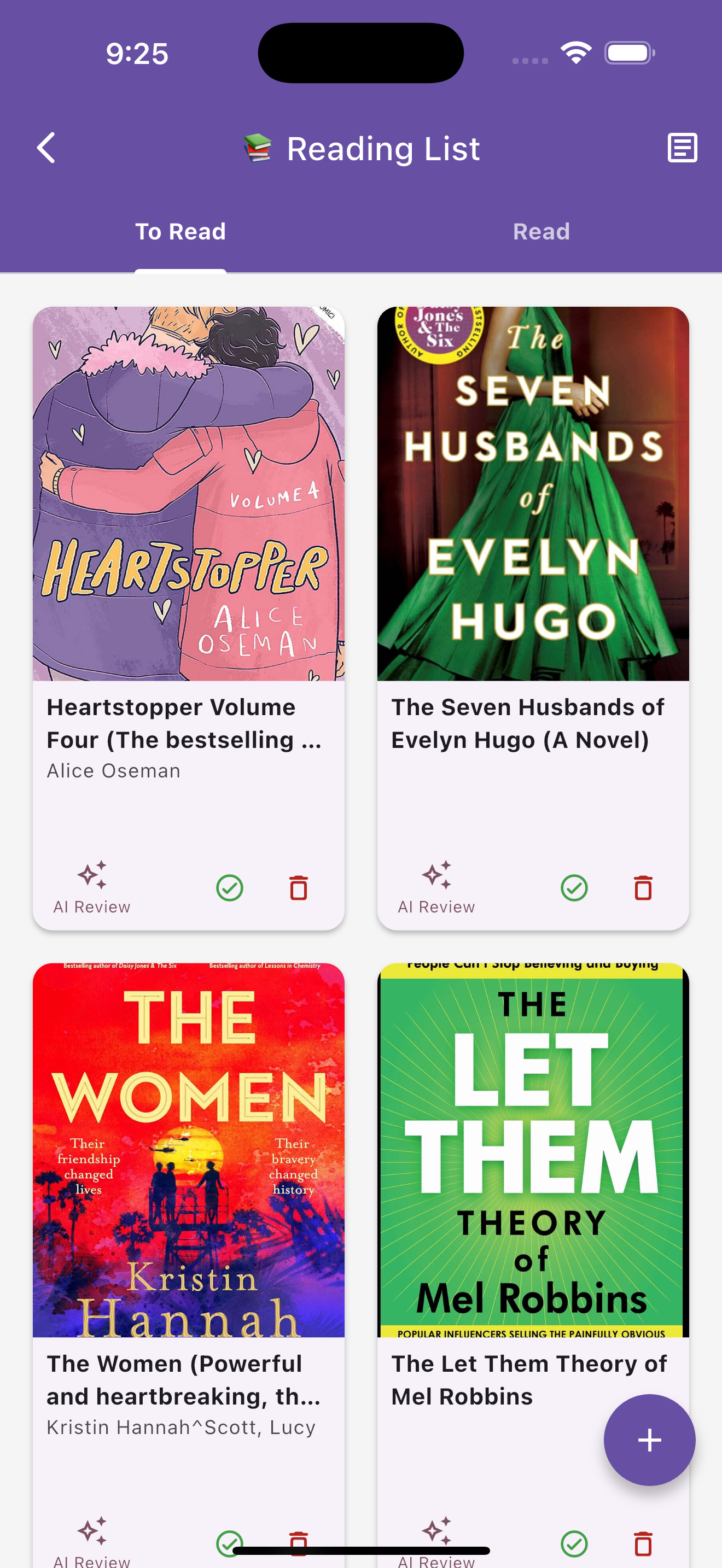
Task: Go back from Reading List
Action: pos(46,148)
